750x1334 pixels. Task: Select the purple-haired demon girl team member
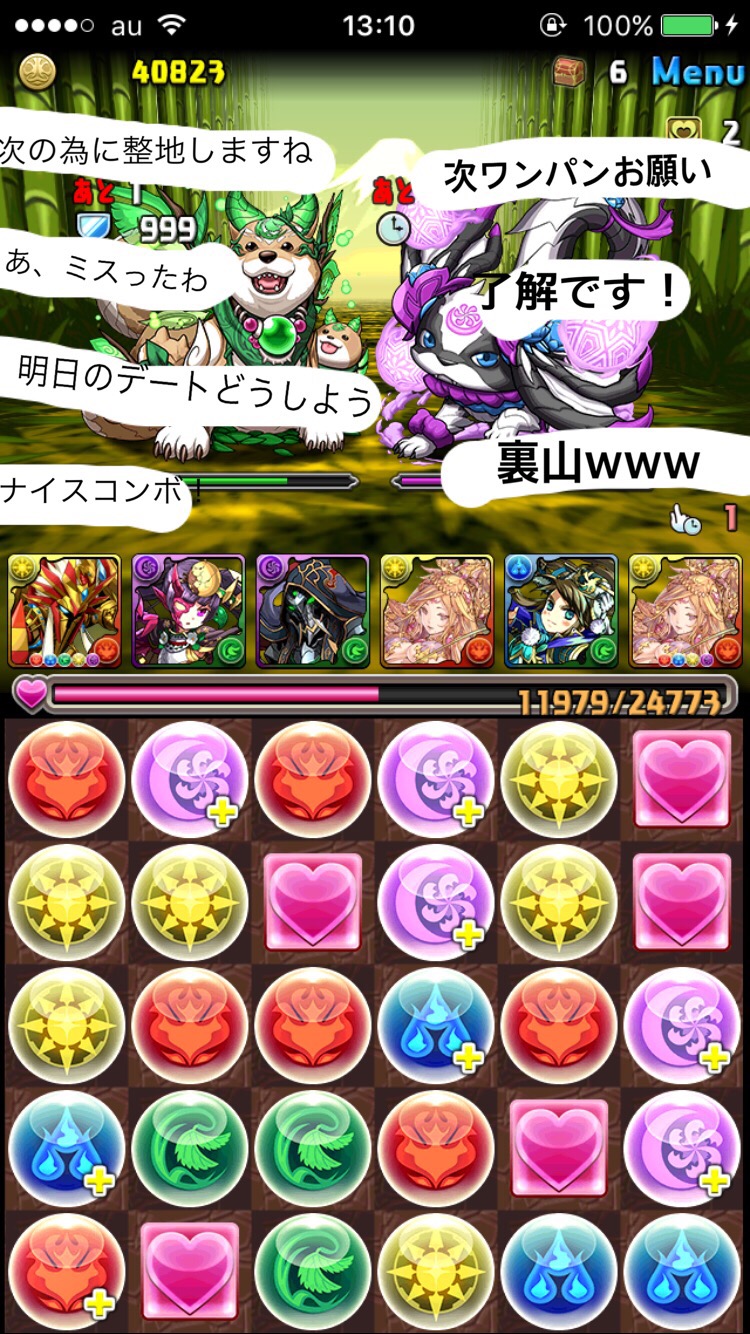[188, 611]
